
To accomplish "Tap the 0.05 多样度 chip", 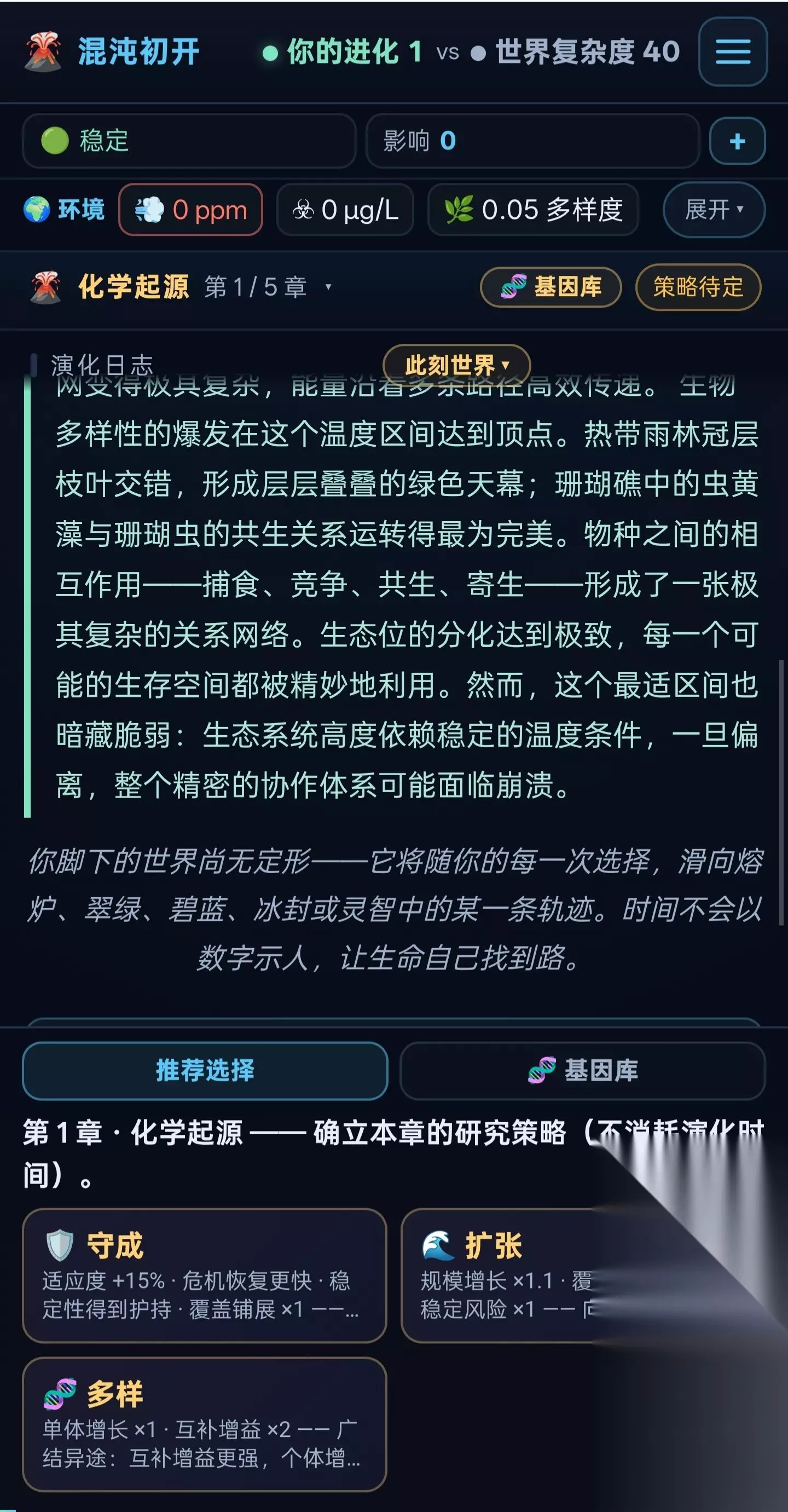I will click(x=533, y=210).
